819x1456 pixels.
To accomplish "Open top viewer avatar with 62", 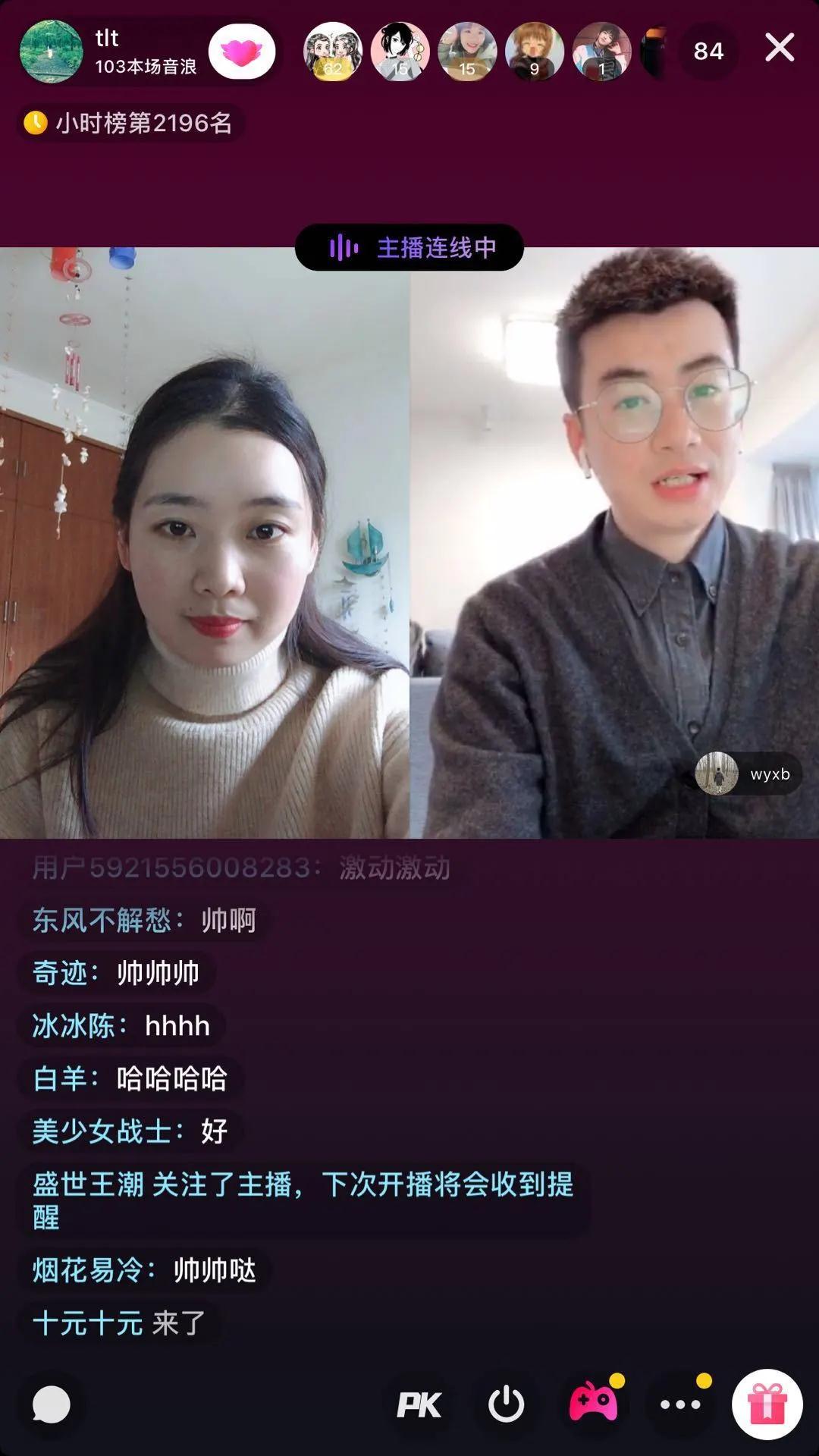I will pos(333,52).
